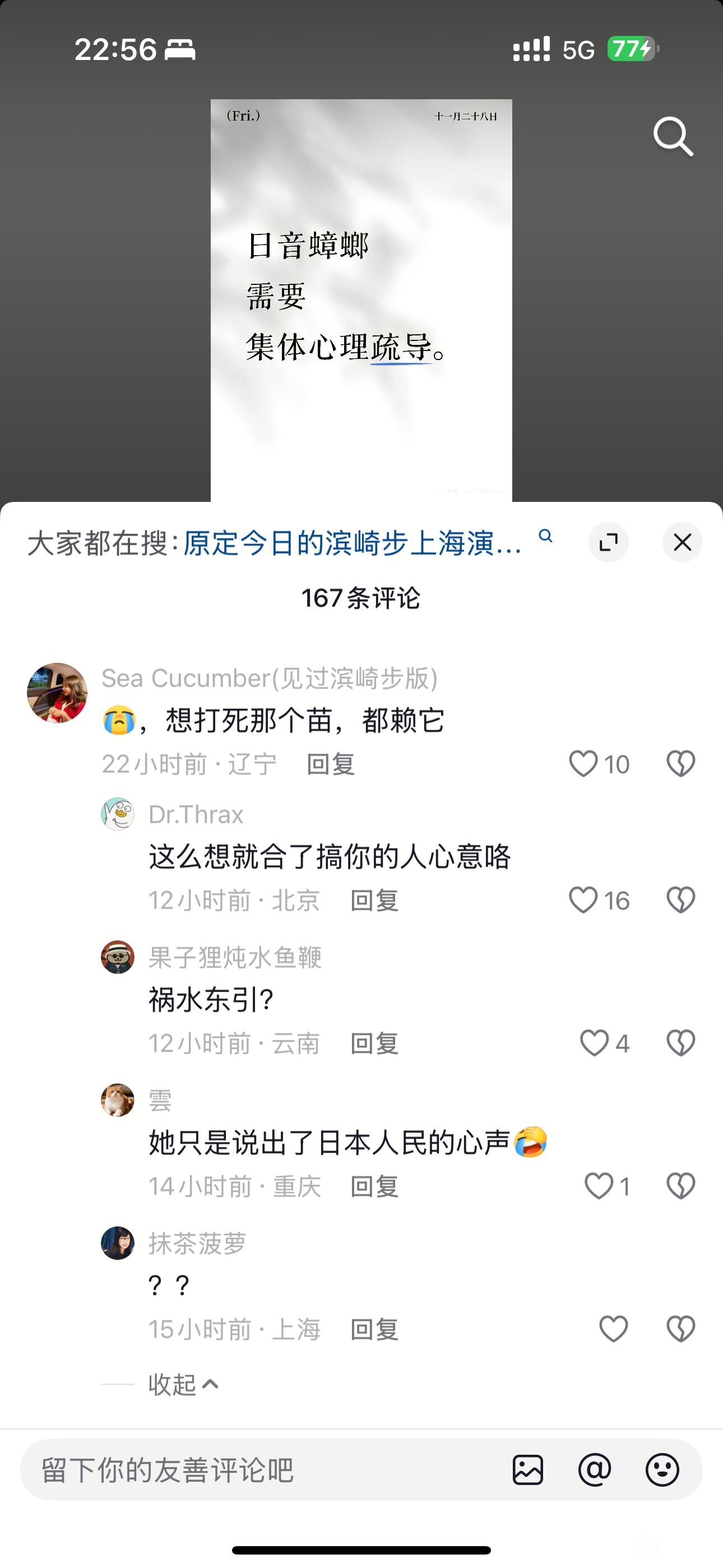This screenshot has width=723, height=1568.
Task: Dislike Sea Cucumber's comment
Action: click(680, 763)
